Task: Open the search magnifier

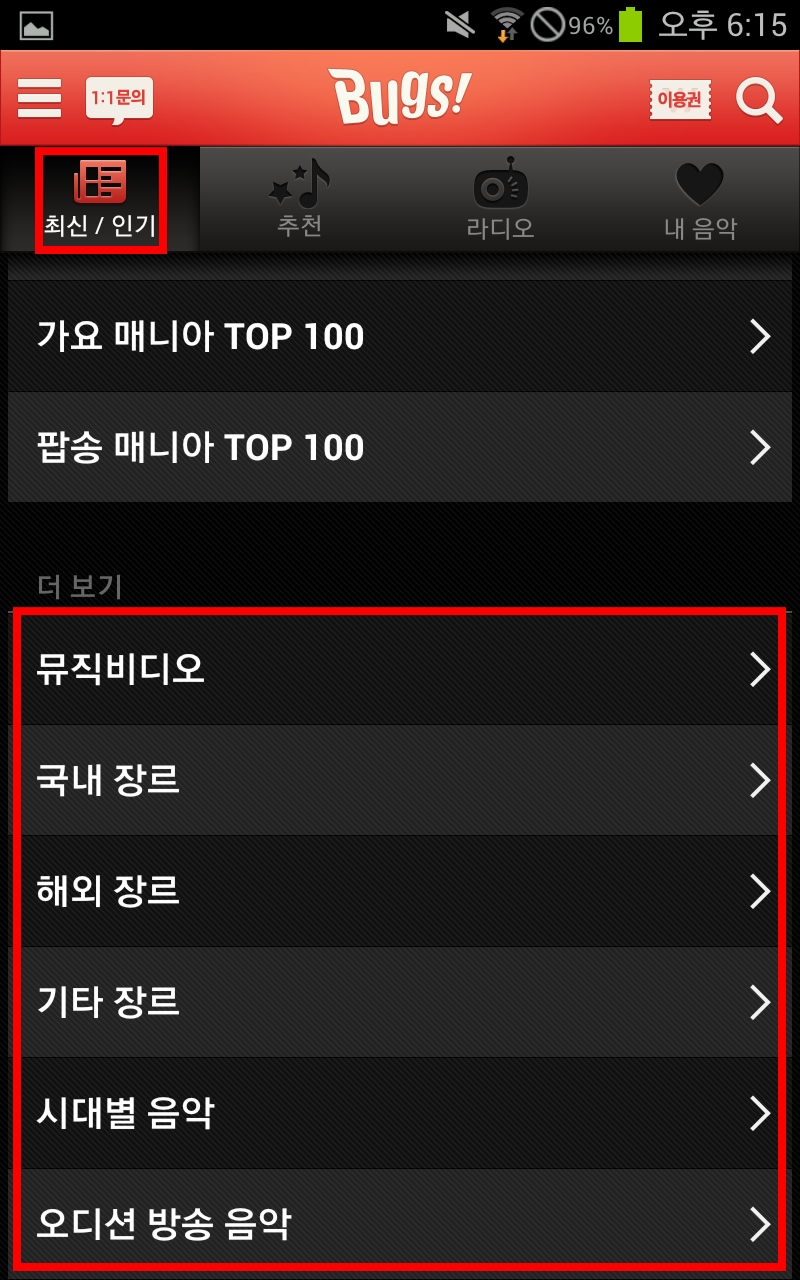Action: point(759,100)
